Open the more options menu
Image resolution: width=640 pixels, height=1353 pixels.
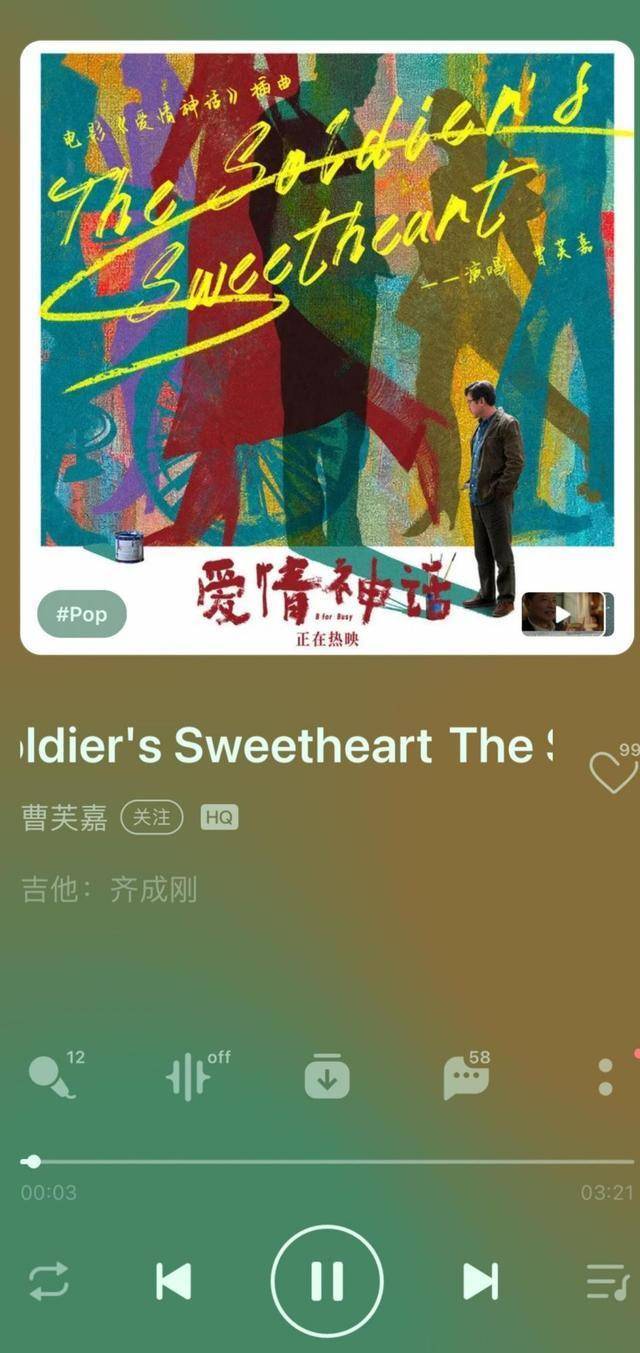[605, 1078]
